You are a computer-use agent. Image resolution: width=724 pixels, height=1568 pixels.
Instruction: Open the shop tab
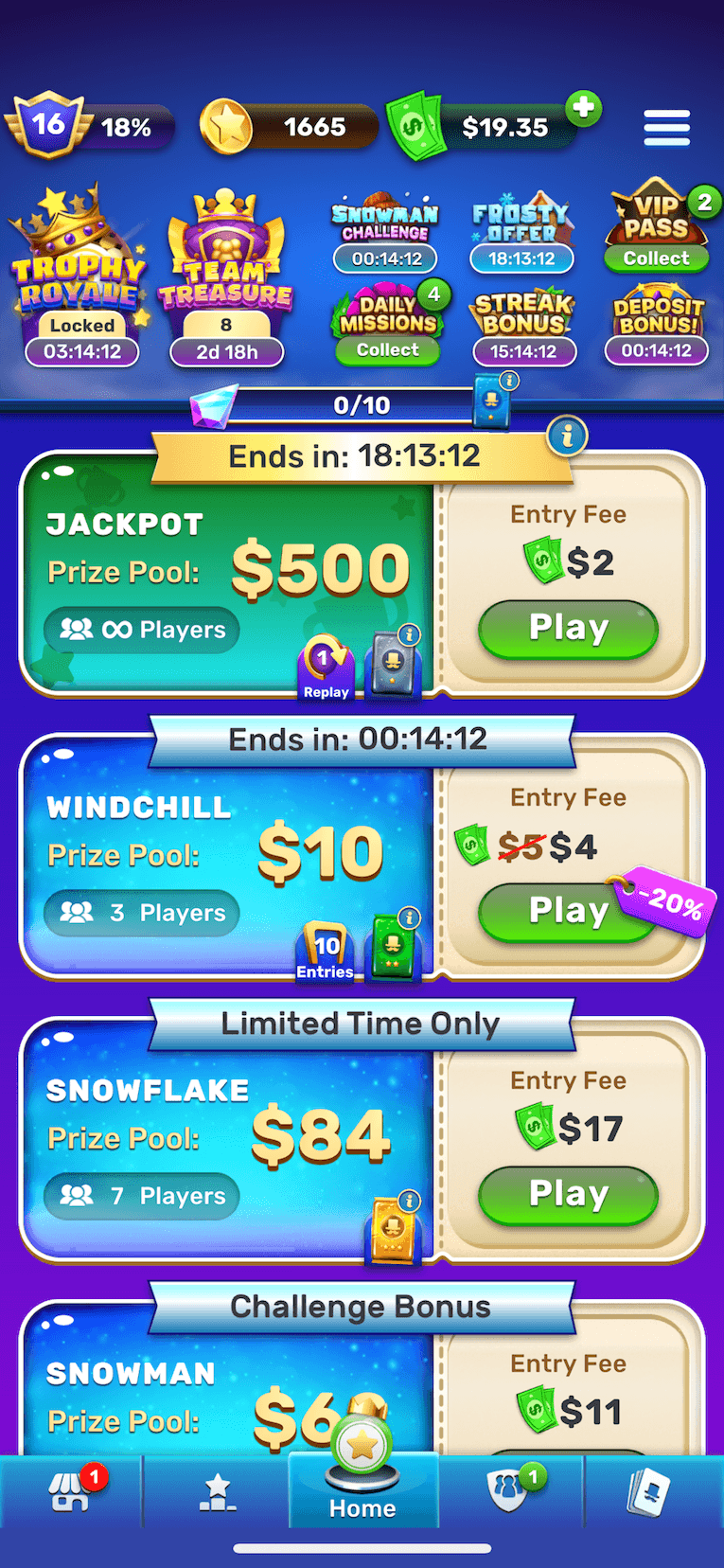tap(71, 1491)
